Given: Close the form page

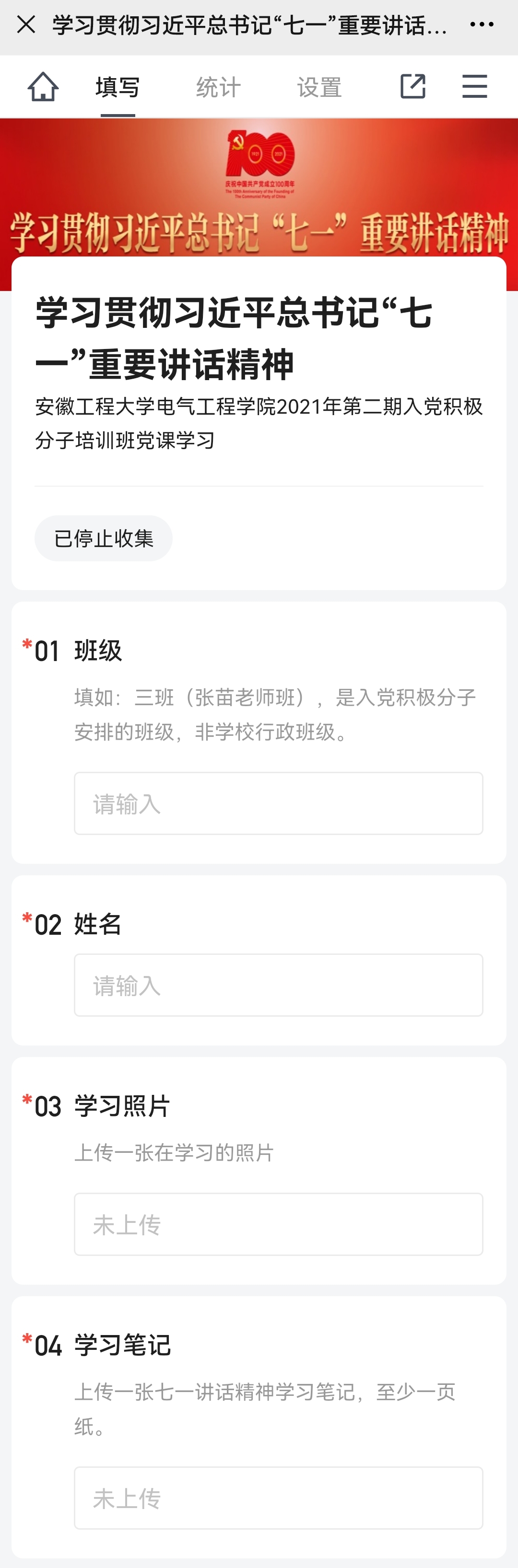Looking at the screenshot, I should 26,25.
